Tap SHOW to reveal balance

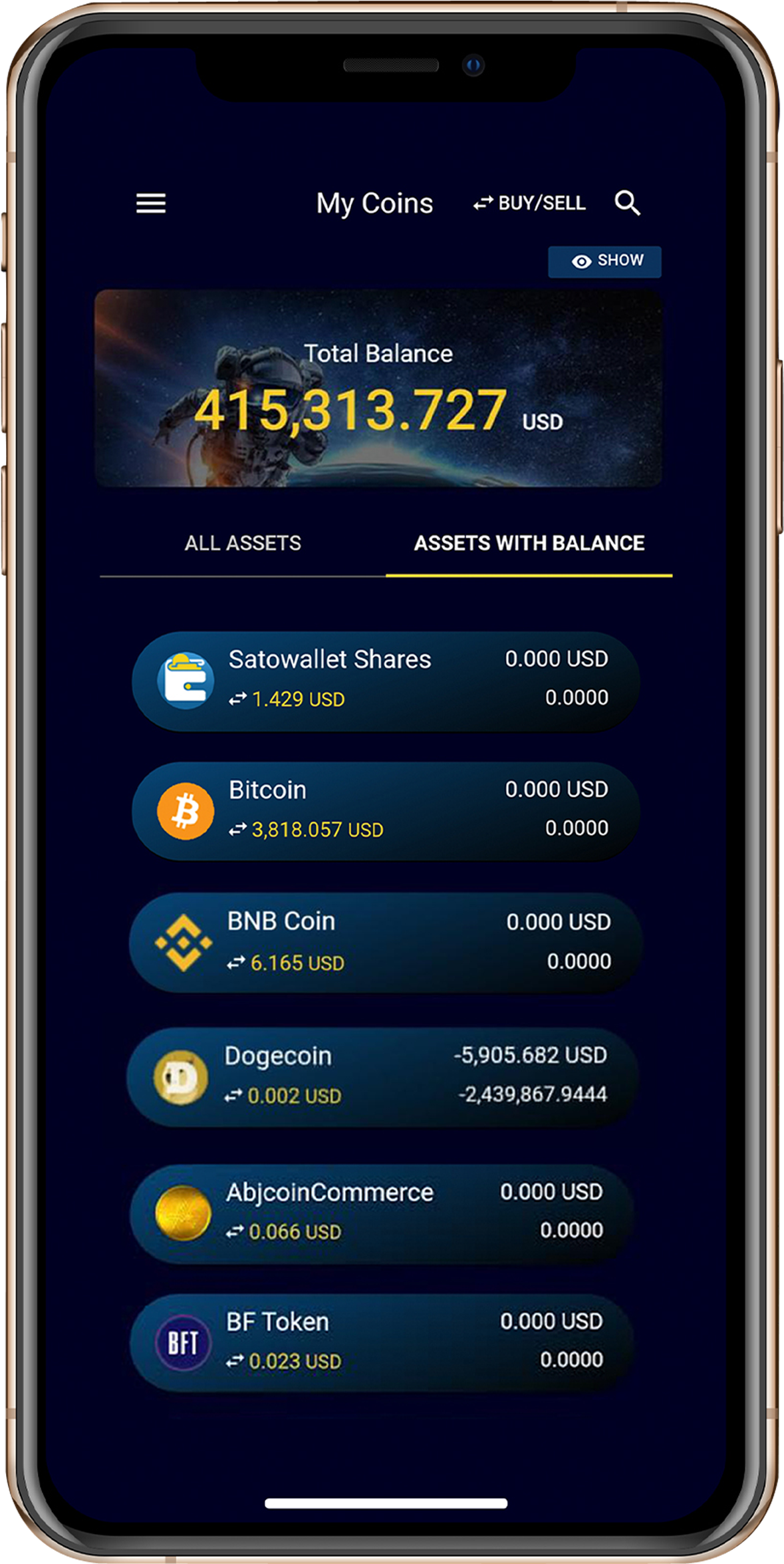[604, 261]
